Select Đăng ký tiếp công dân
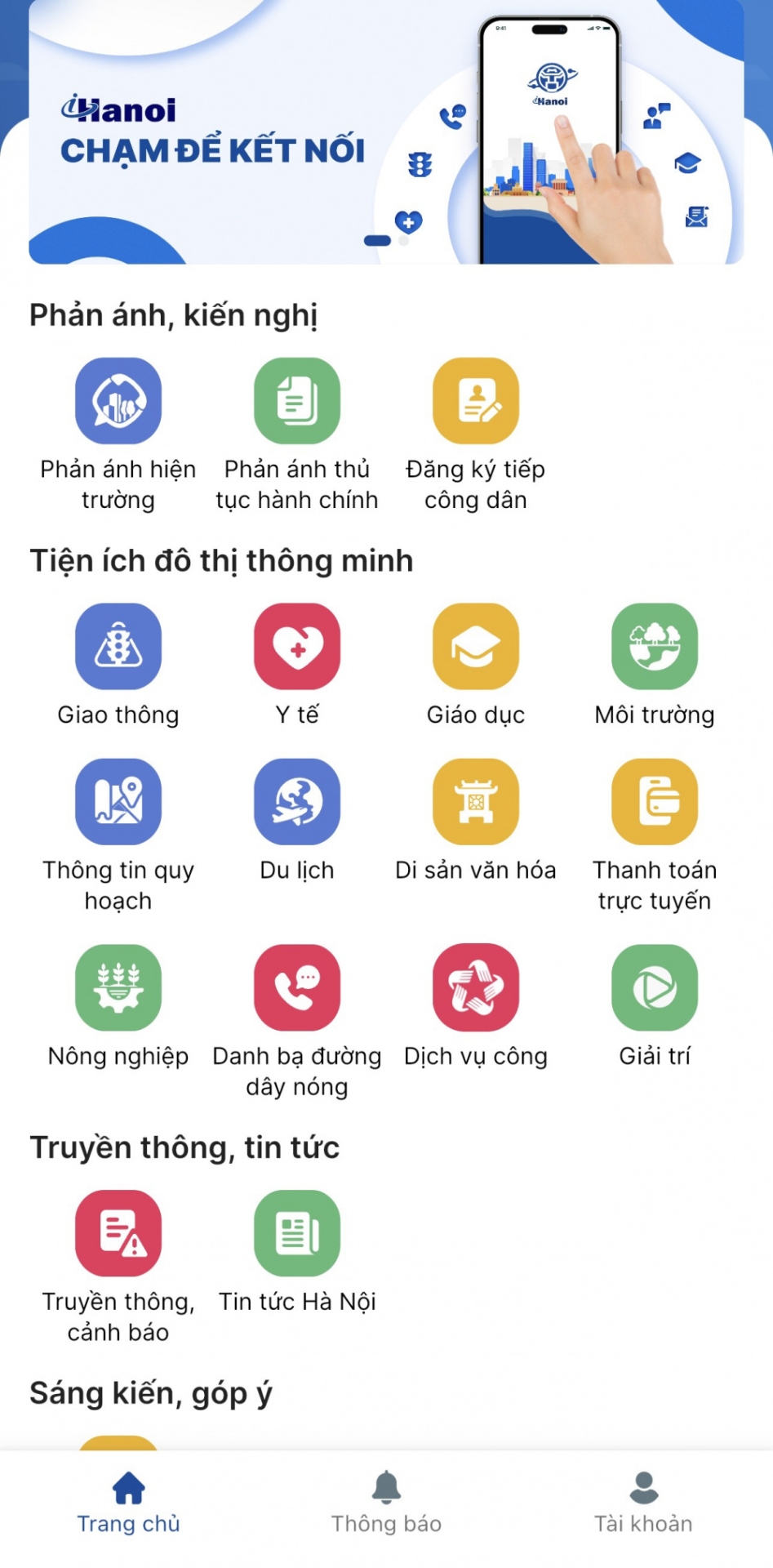 click(476, 401)
